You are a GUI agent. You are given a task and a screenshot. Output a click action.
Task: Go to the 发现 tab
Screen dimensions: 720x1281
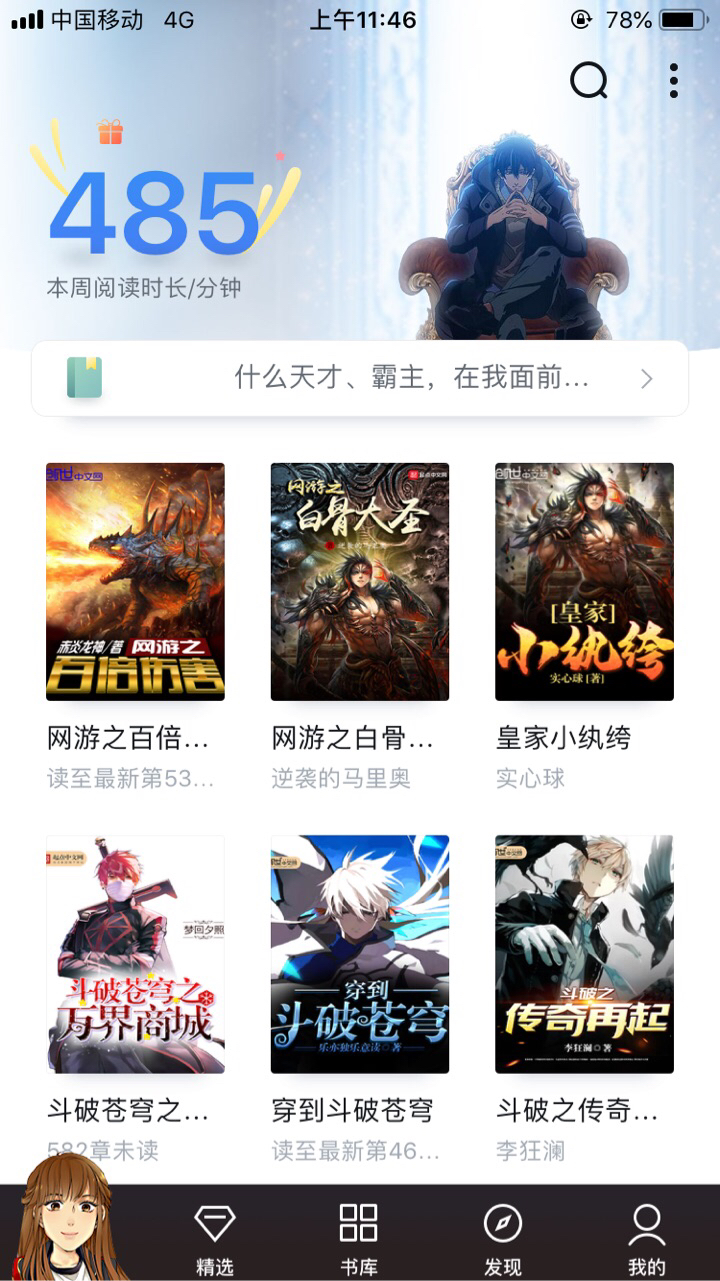pyautogui.click(x=502, y=1238)
